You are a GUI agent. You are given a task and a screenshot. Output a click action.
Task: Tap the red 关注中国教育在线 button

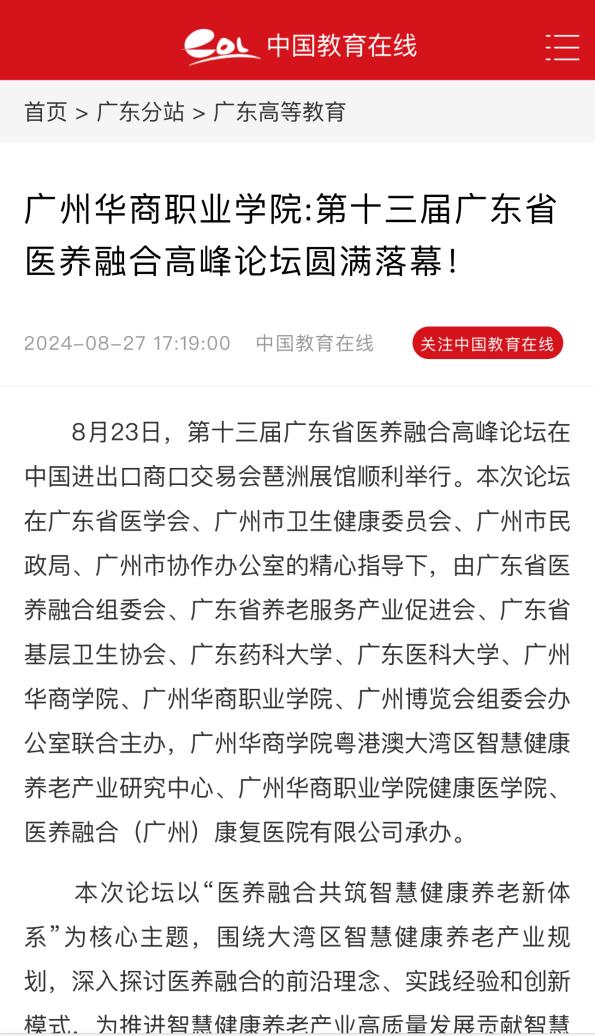coord(487,344)
